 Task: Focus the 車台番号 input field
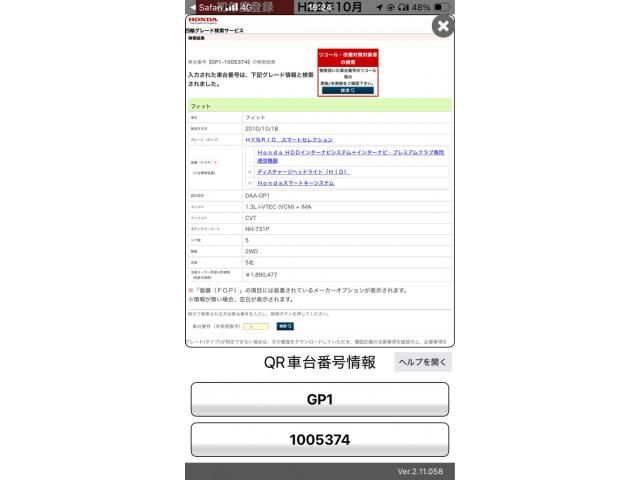click(256, 326)
